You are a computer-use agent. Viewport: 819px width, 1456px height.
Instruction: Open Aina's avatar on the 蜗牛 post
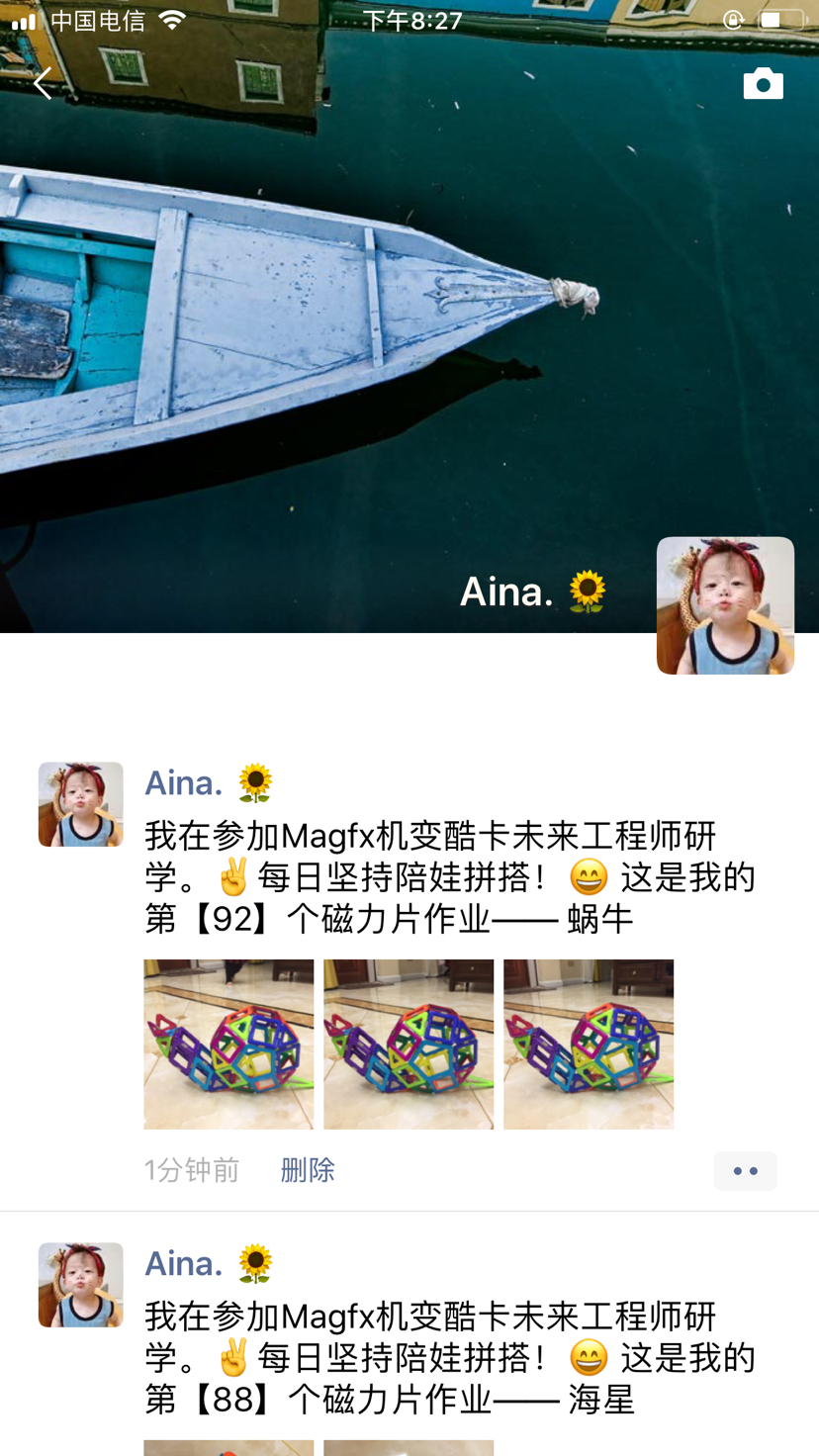coord(81,804)
